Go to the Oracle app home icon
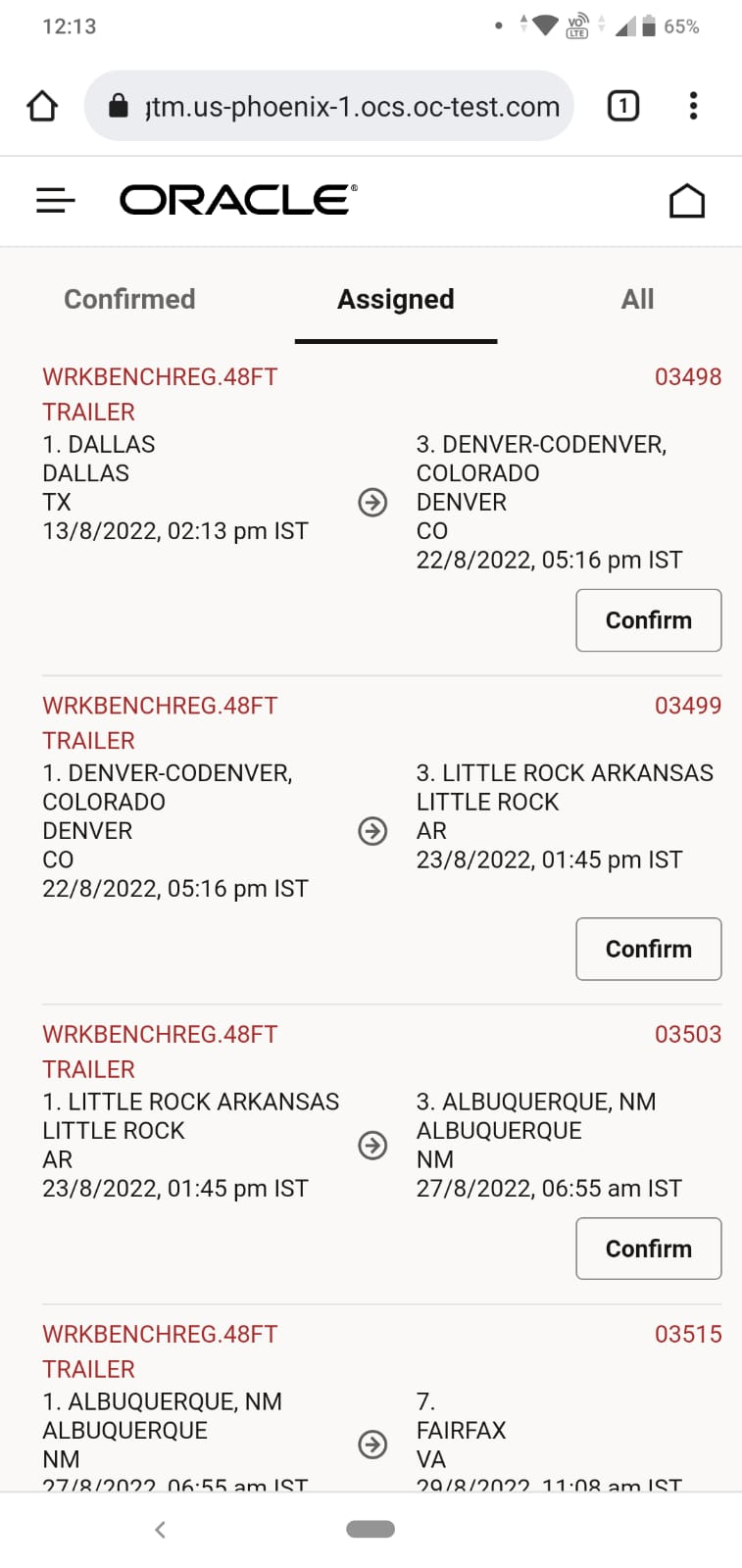Image resolution: width=742 pixels, height=1568 pixels. [686, 201]
